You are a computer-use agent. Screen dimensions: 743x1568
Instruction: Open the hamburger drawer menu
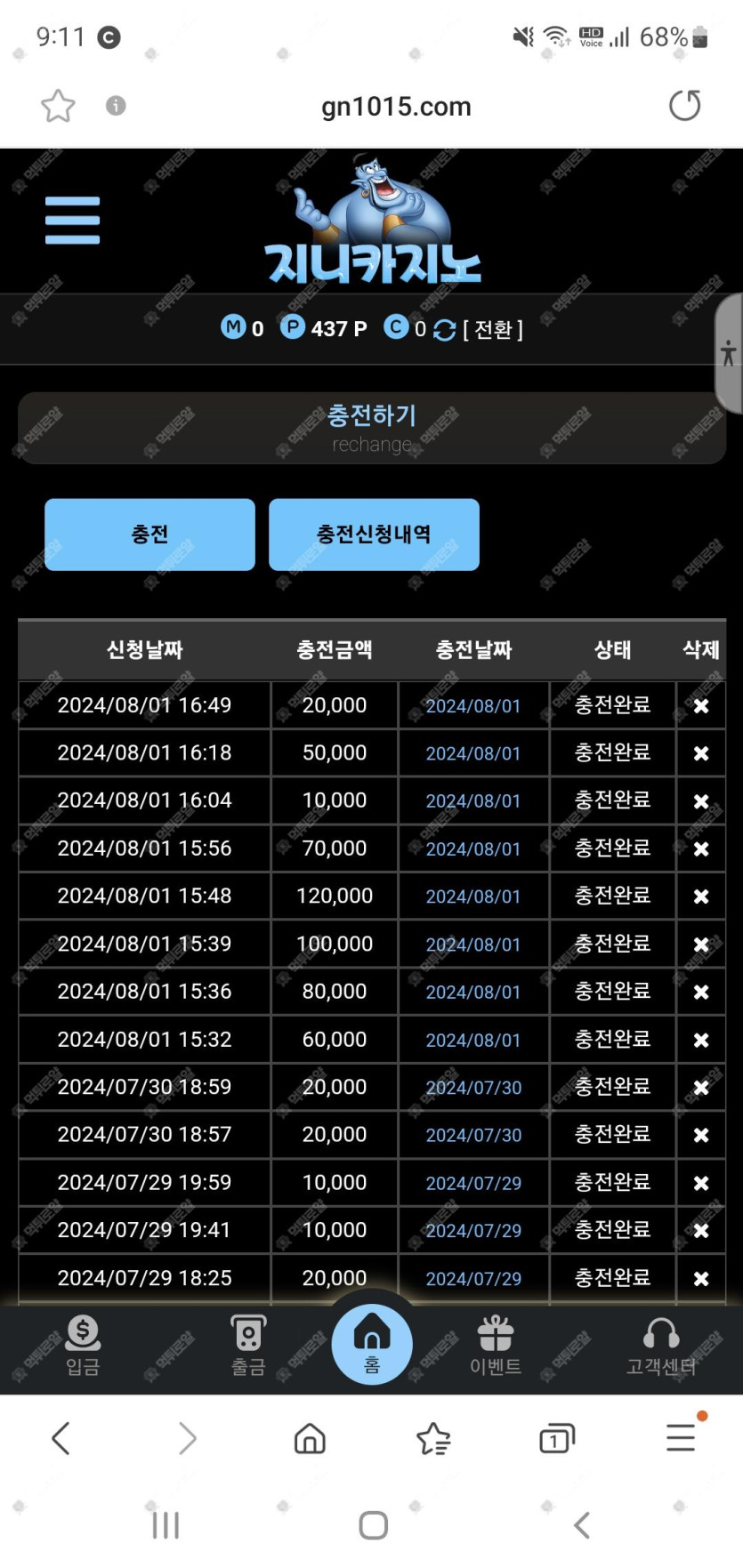point(72,220)
